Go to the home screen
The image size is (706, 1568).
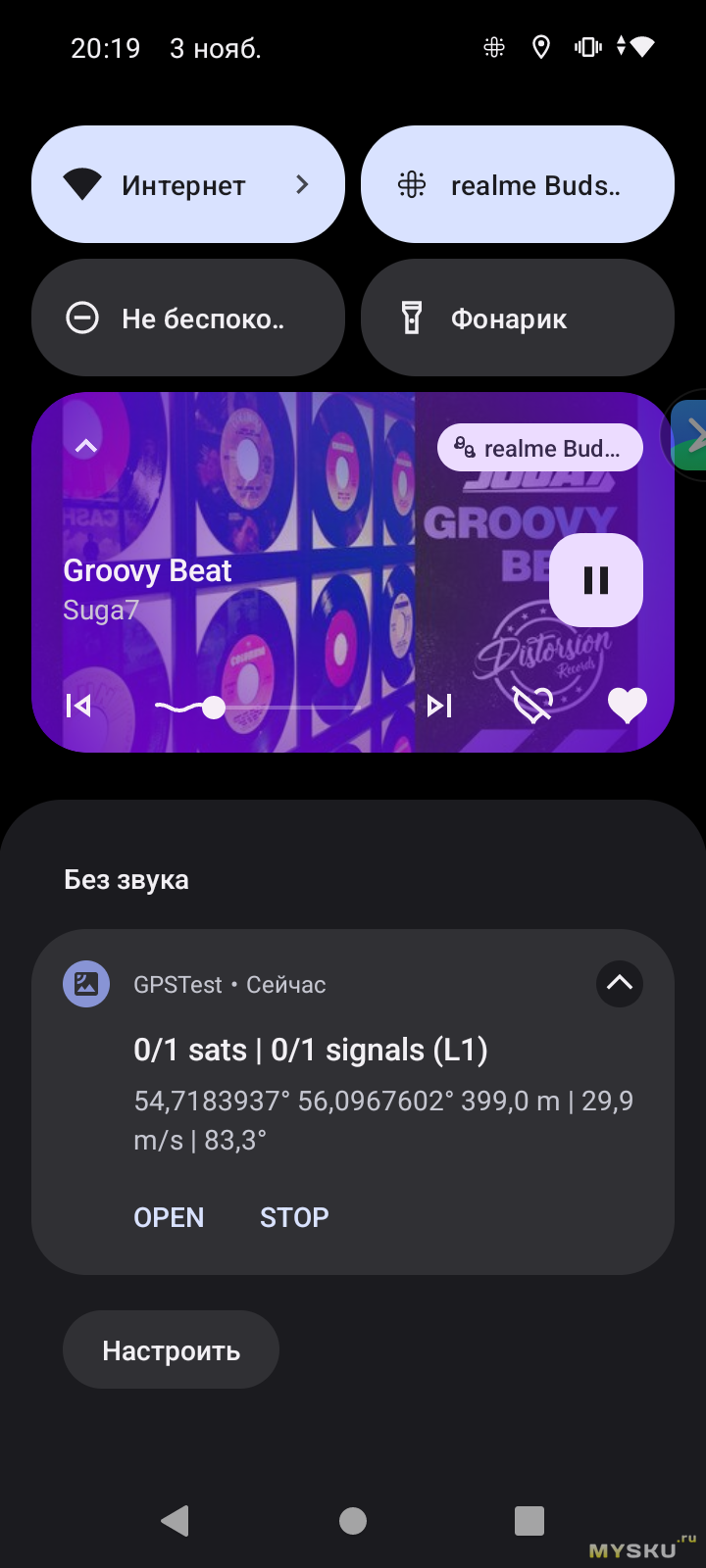(353, 1520)
